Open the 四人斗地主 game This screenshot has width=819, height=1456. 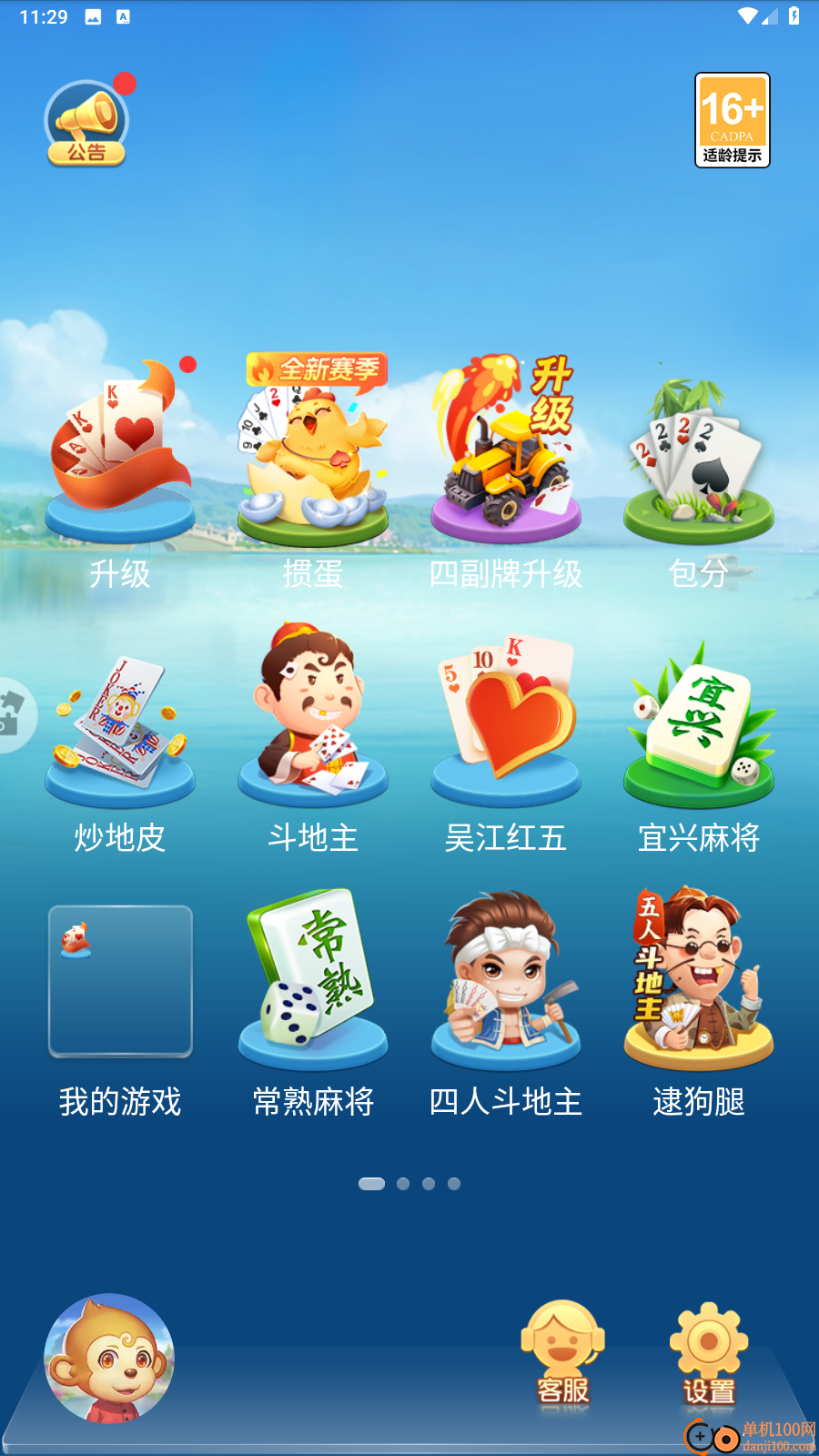coord(506,983)
